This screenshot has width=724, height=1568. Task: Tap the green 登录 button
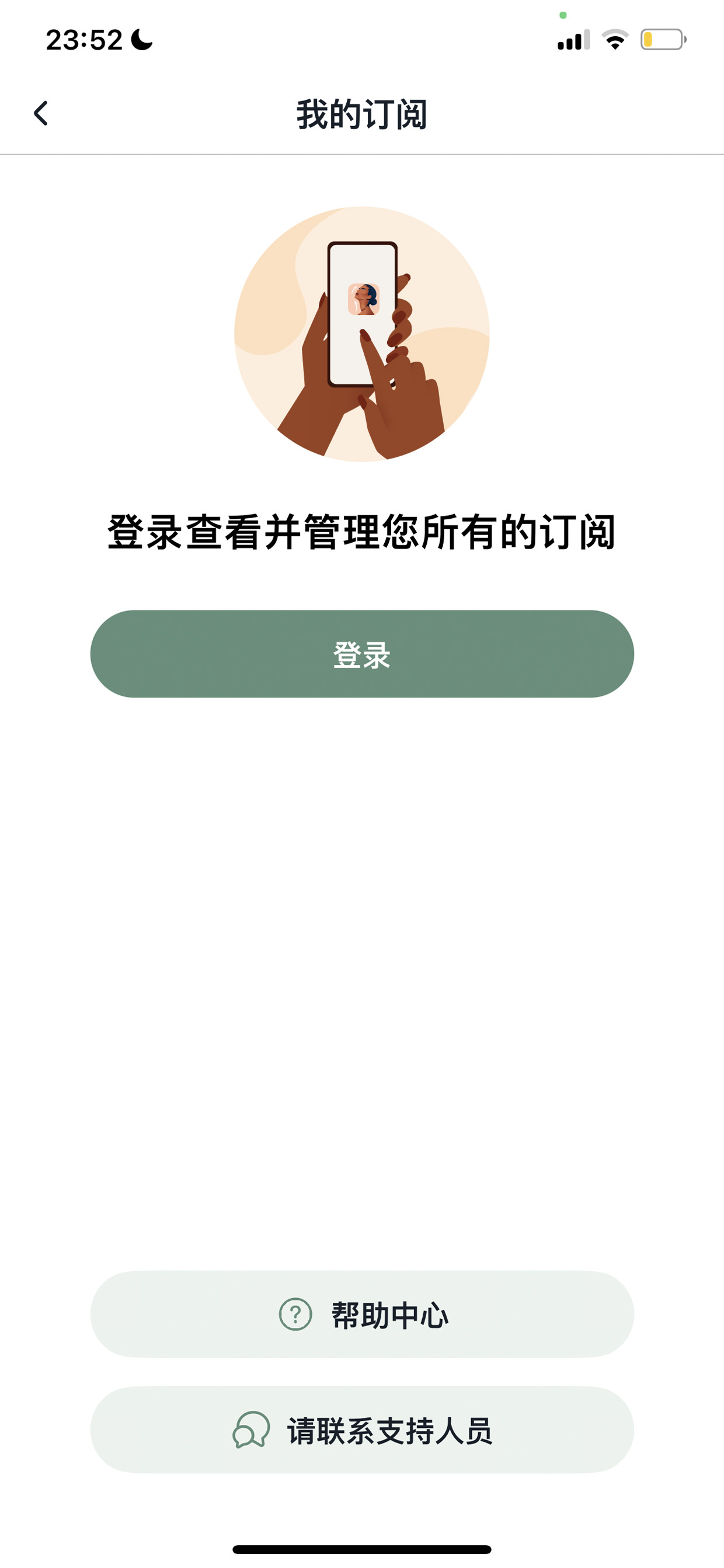click(362, 654)
